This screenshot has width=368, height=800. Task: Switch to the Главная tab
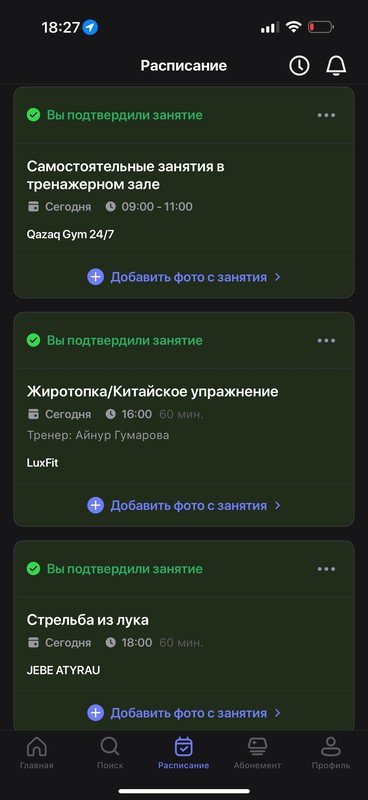(36, 753)
